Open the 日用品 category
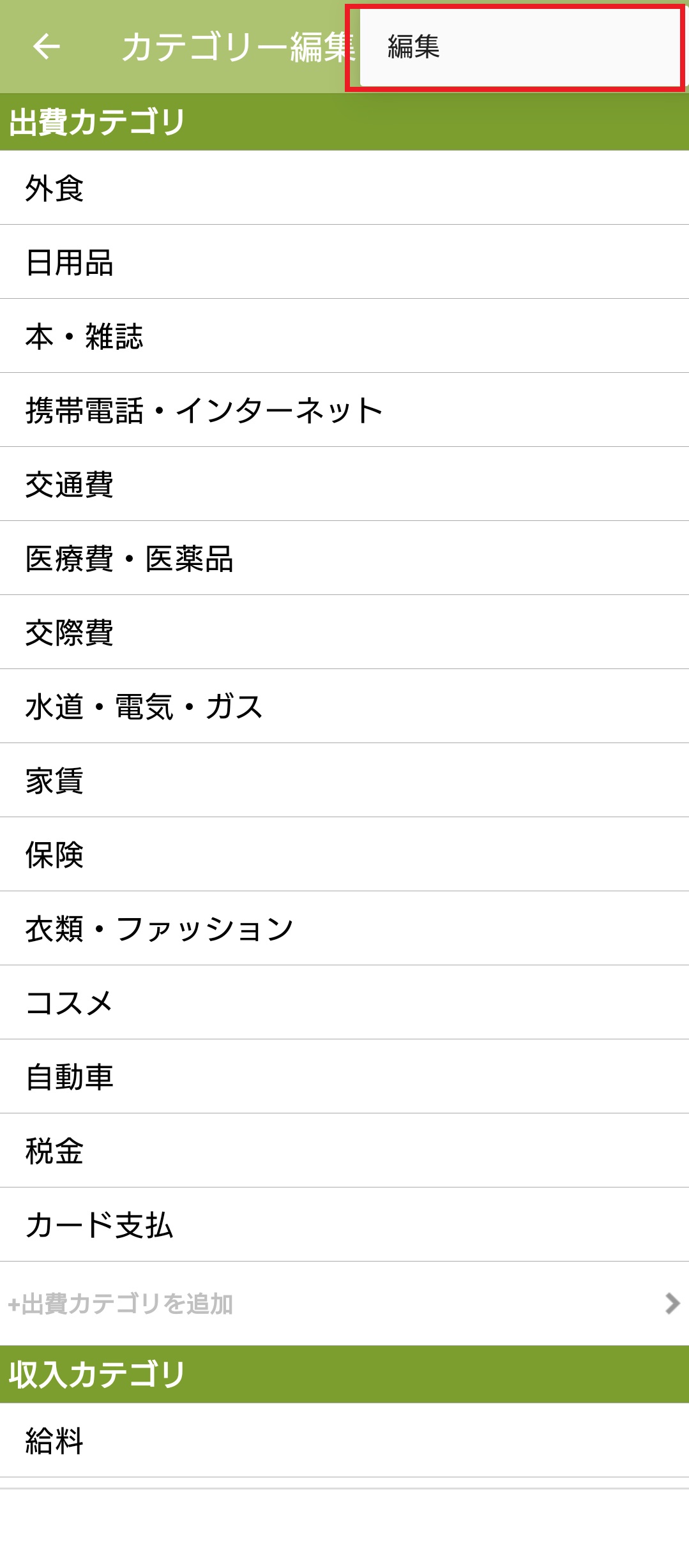 (x=345, y=262)
